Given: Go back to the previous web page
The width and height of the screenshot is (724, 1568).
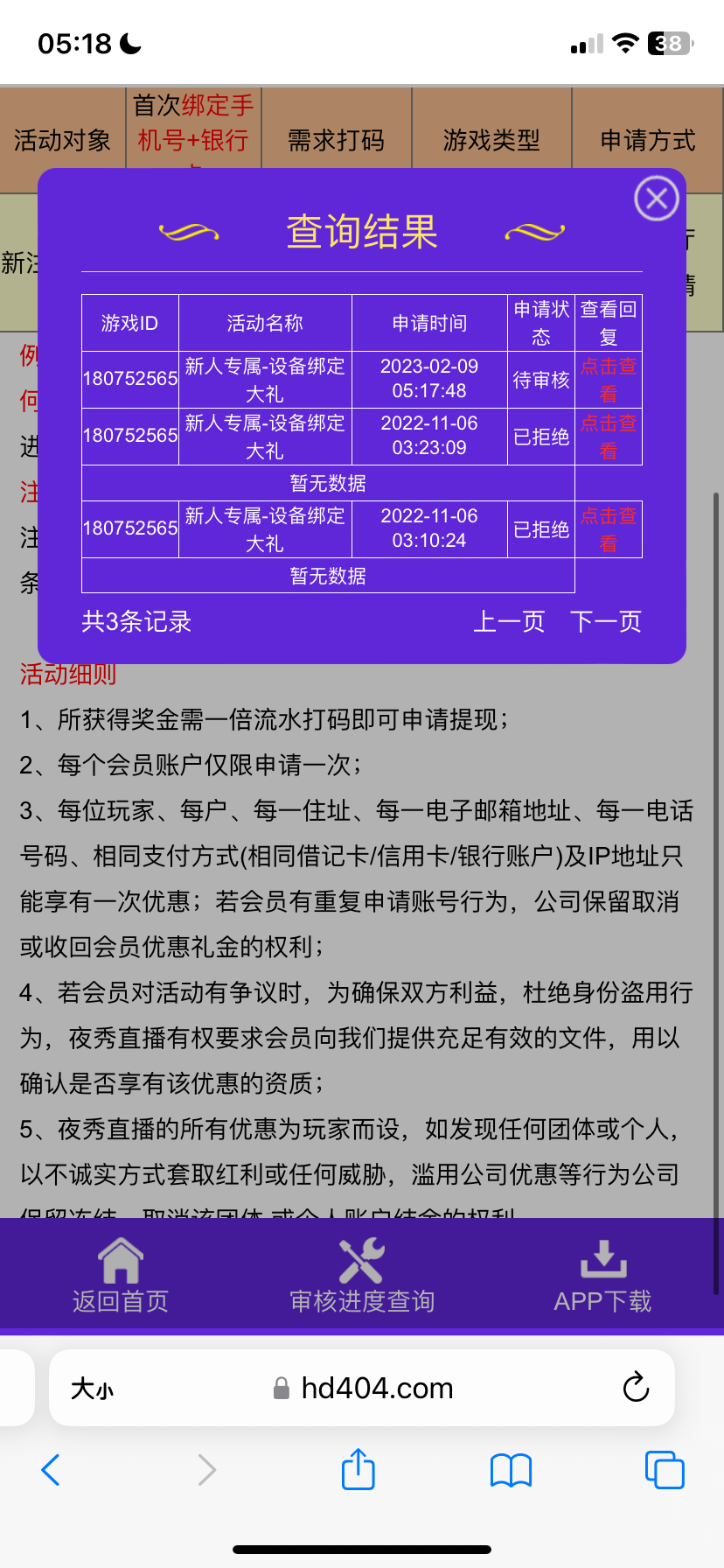Looking at the screenshot, I should click(x=51, y=1470).
